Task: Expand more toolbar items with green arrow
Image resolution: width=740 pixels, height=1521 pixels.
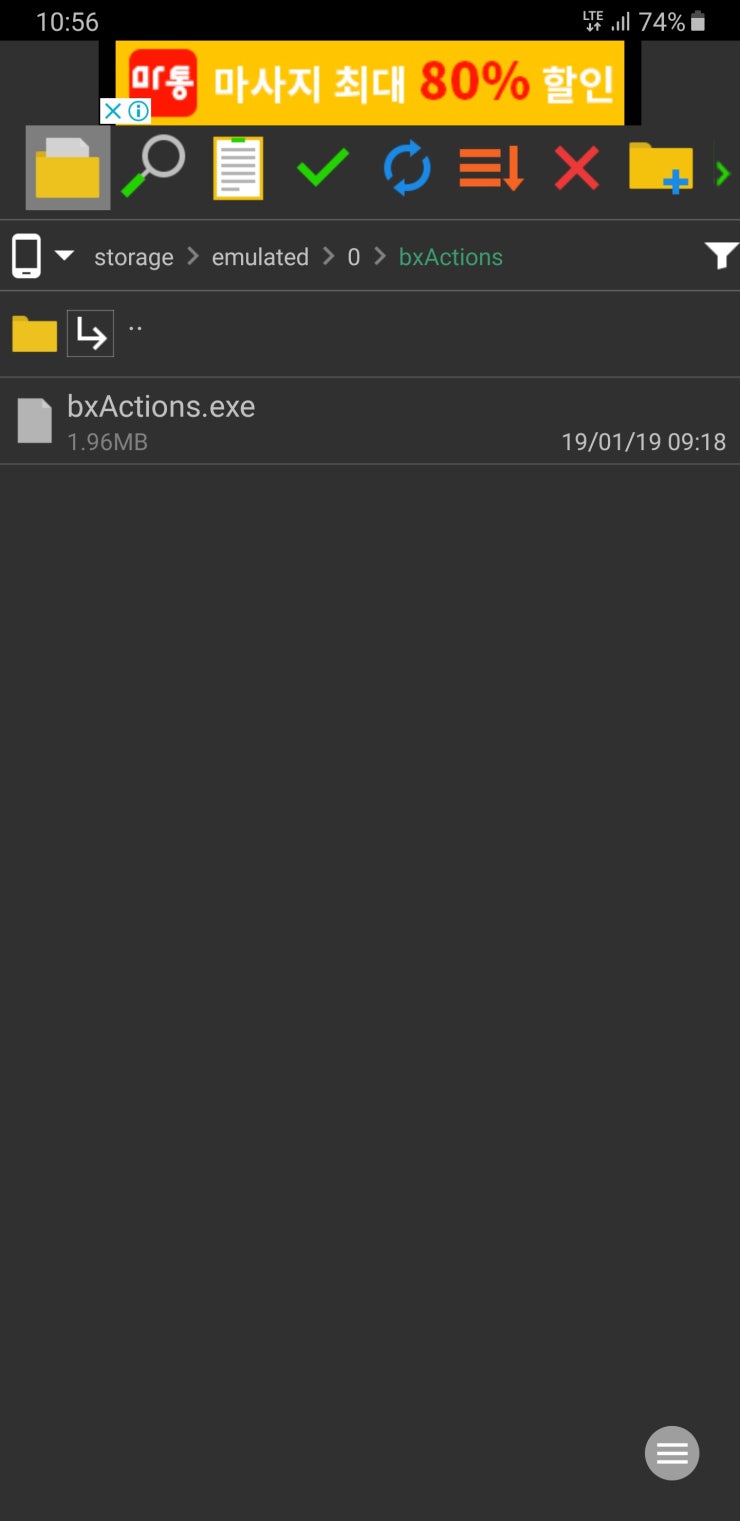Action: pyautogui.click(x=723, y=174)
